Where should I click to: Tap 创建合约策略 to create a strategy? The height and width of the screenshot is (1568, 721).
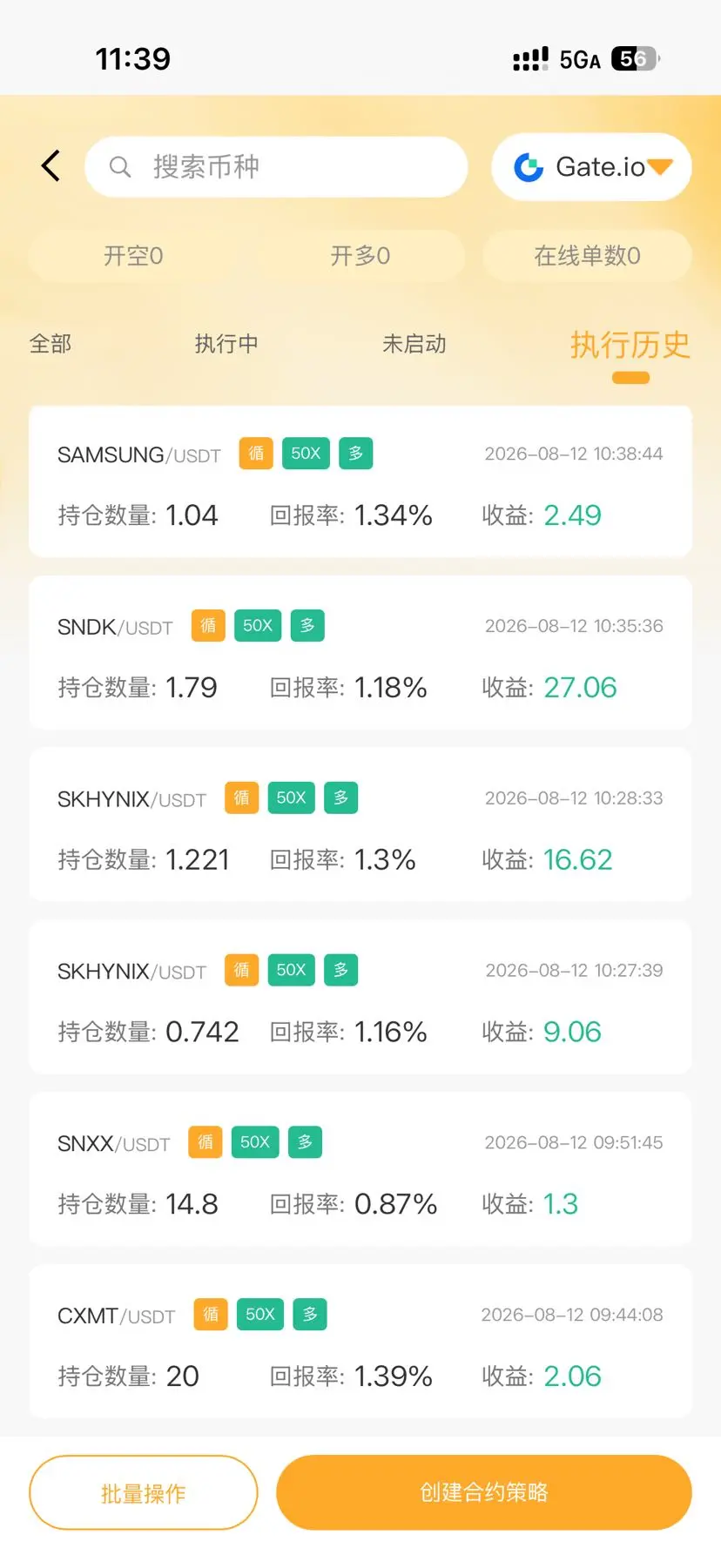tap(484, 1492)
